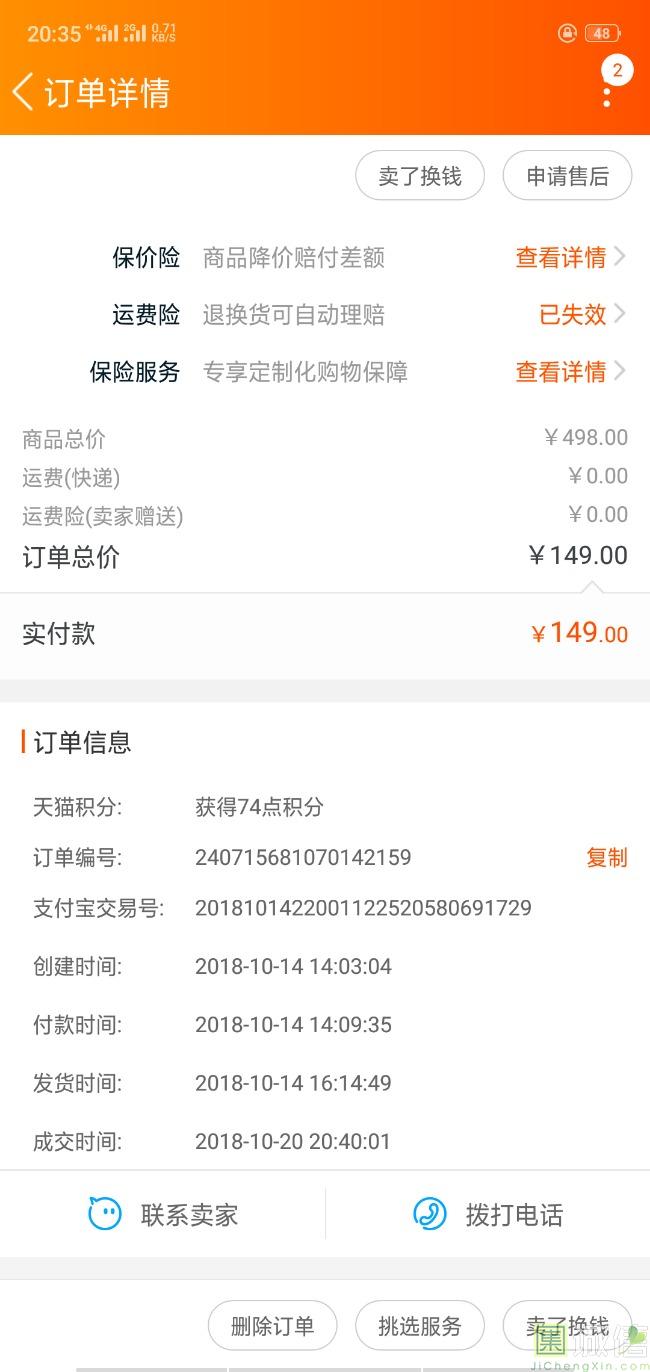Delete this order with 删除订单
650x1372 pixels.
[x=272, y=1326]
